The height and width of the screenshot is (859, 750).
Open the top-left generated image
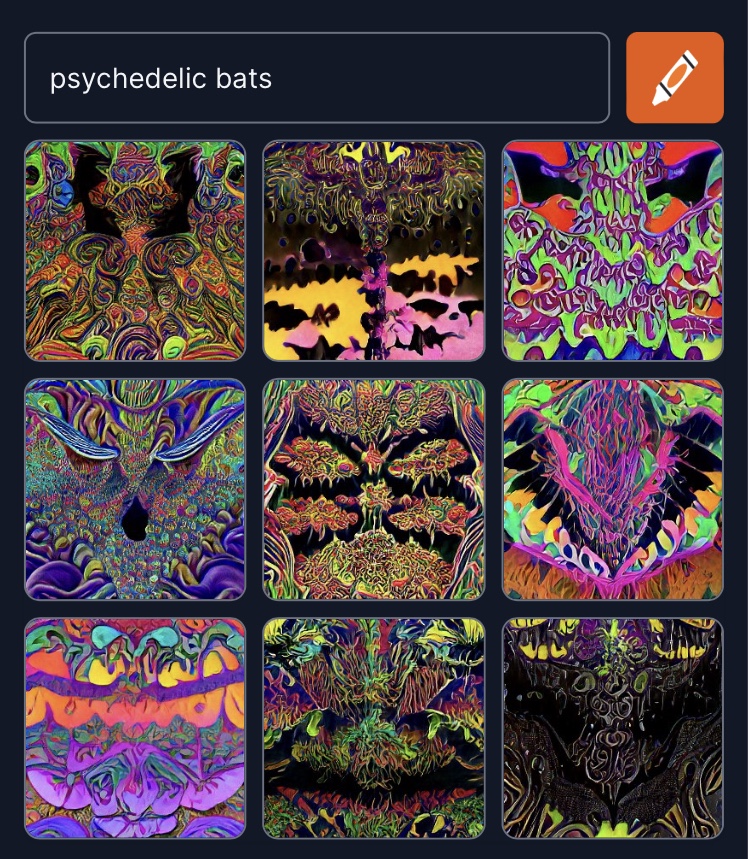(x=135, y=250)
